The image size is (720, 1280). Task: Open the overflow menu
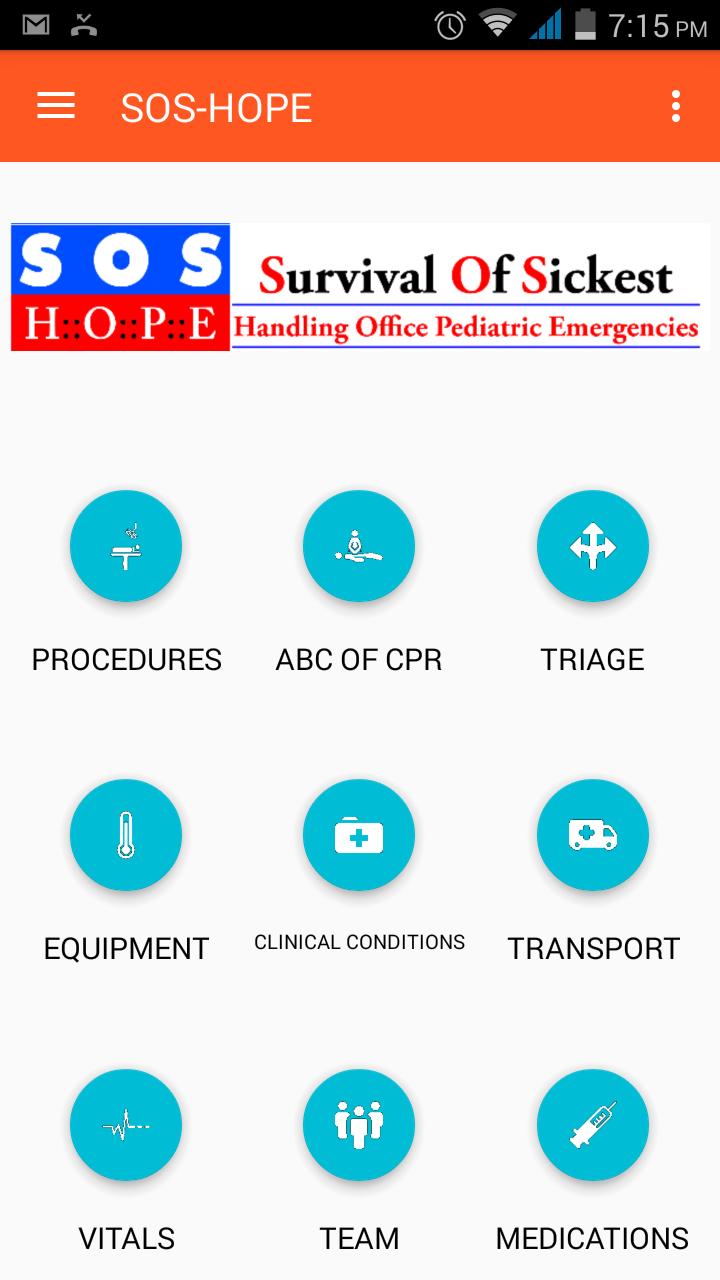click(x=676, y=106)
